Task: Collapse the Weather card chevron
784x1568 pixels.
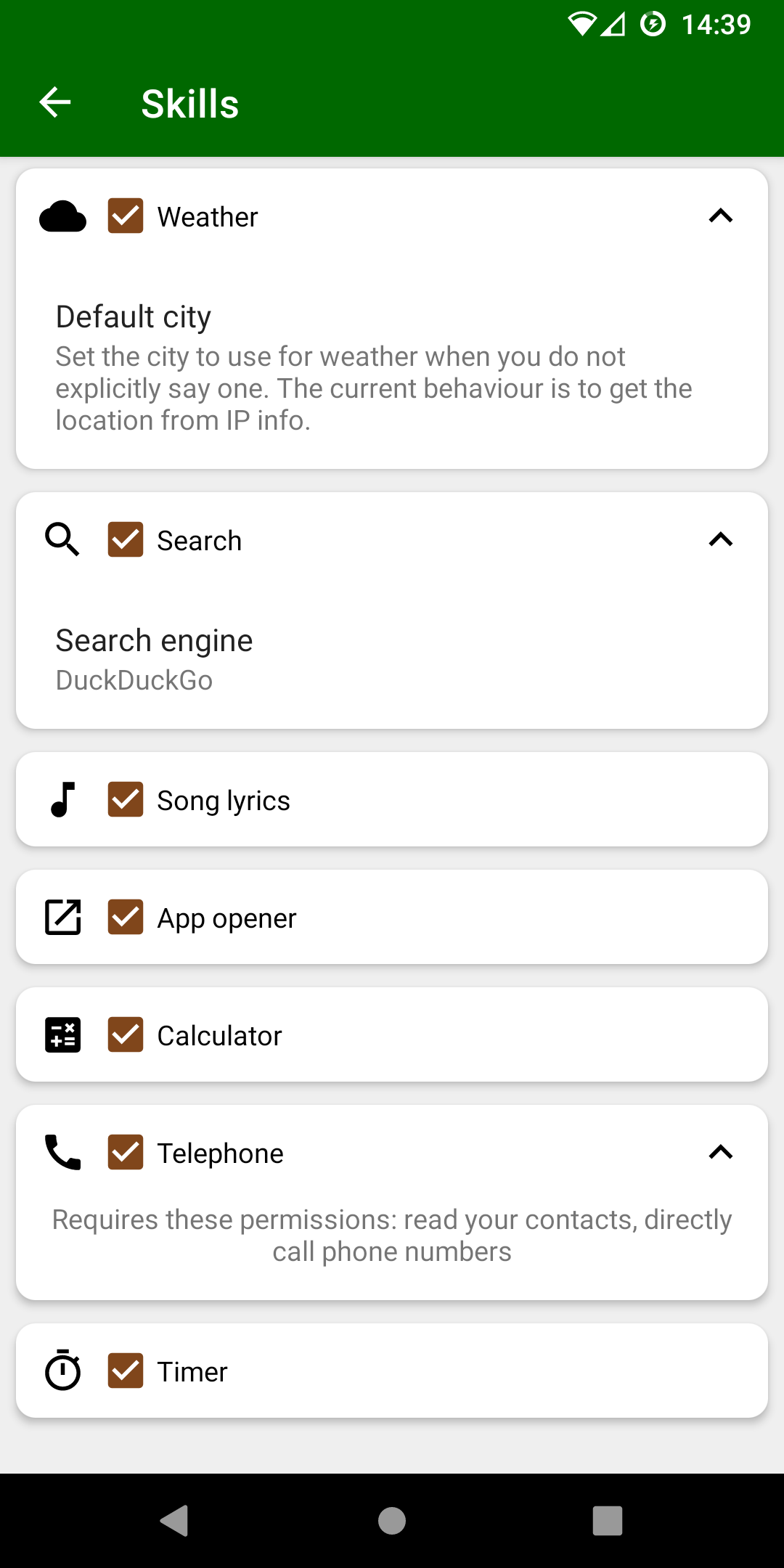Action: [721, 216]
